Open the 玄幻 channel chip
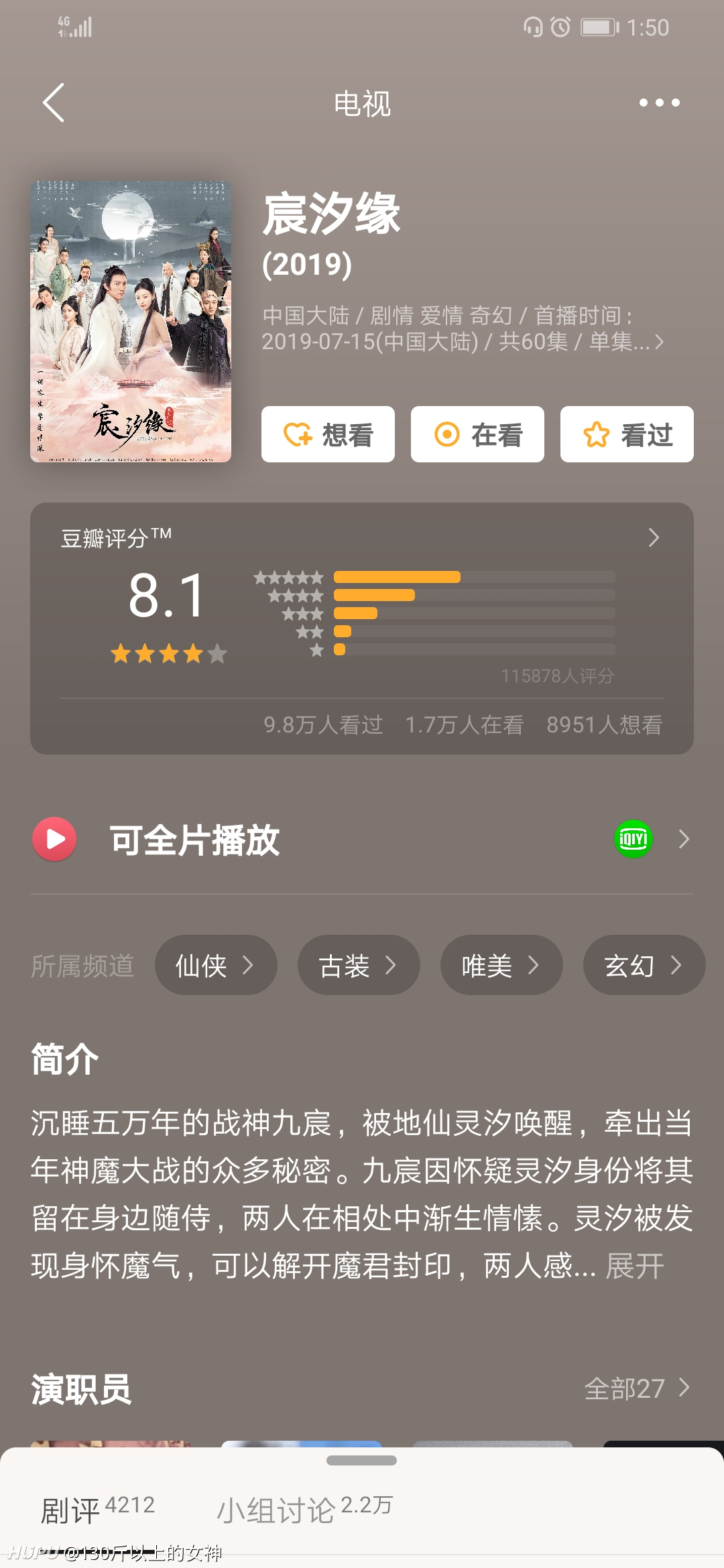 (x=644, y=965)
